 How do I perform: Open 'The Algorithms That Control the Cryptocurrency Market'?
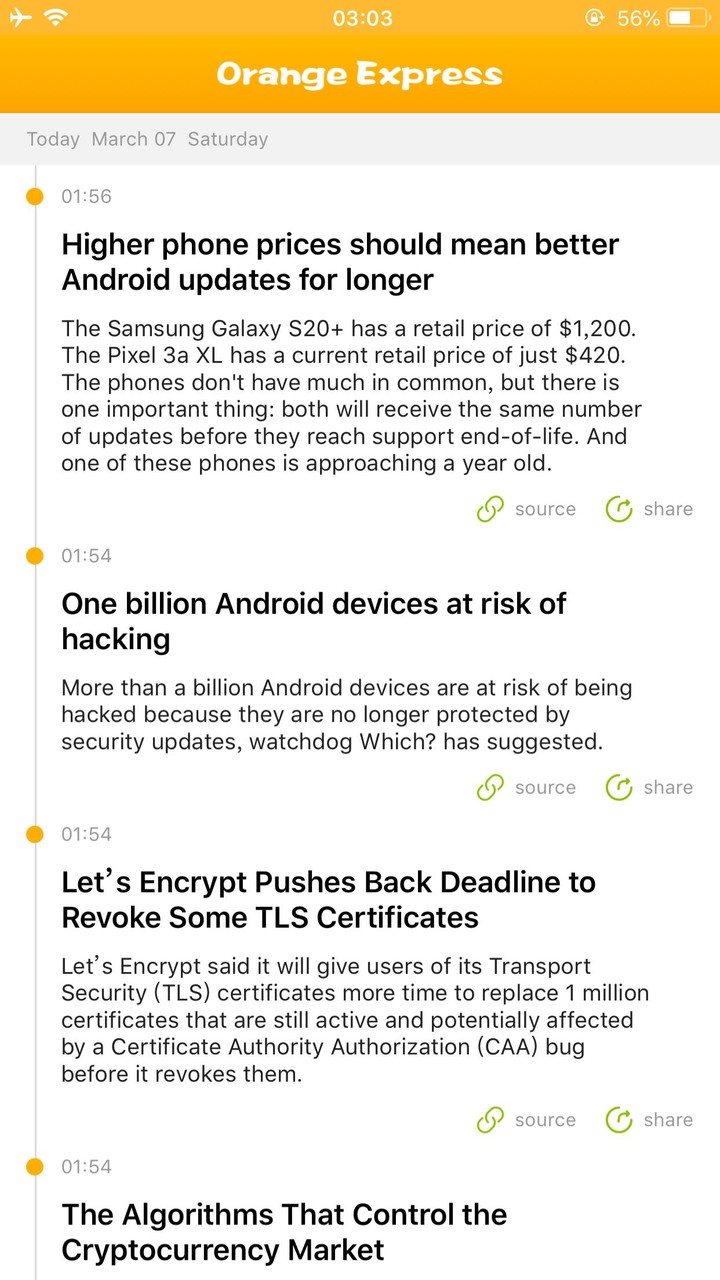click(284, 1231)
